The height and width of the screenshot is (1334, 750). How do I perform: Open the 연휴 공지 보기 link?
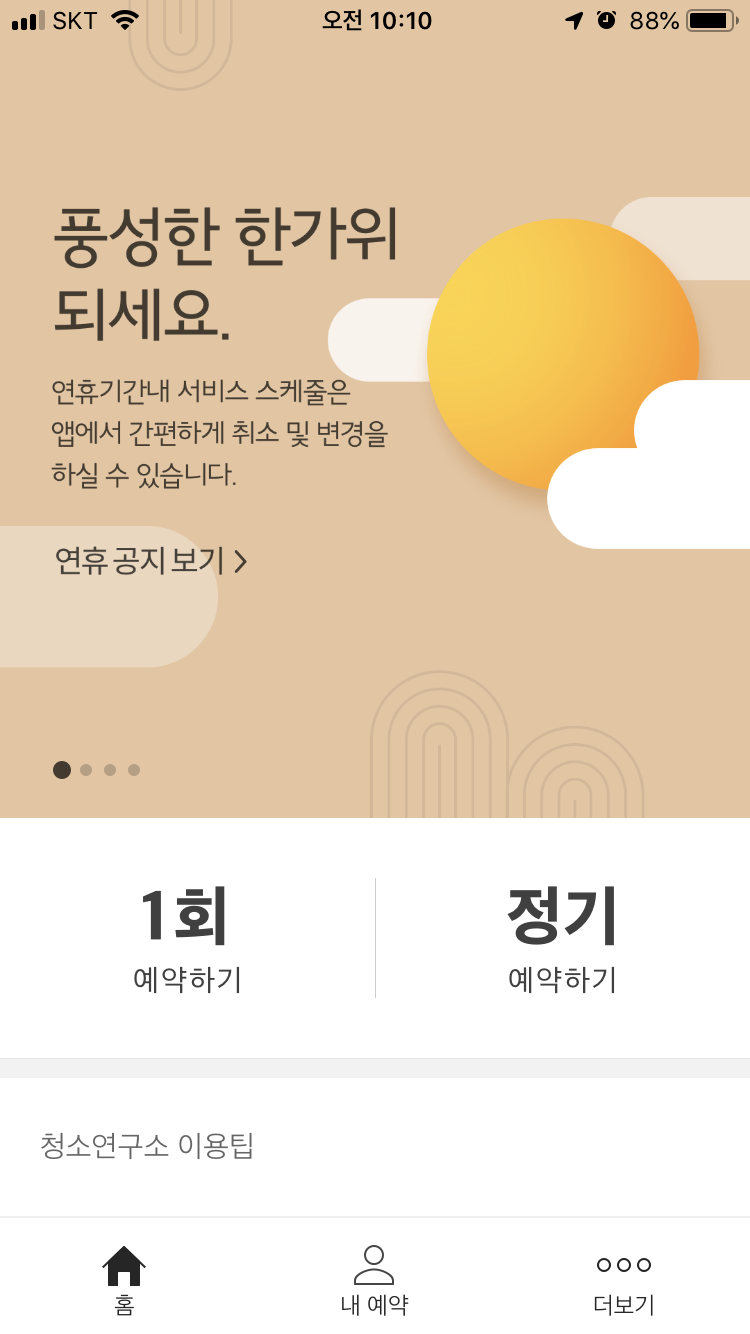(x=150, y=561)
